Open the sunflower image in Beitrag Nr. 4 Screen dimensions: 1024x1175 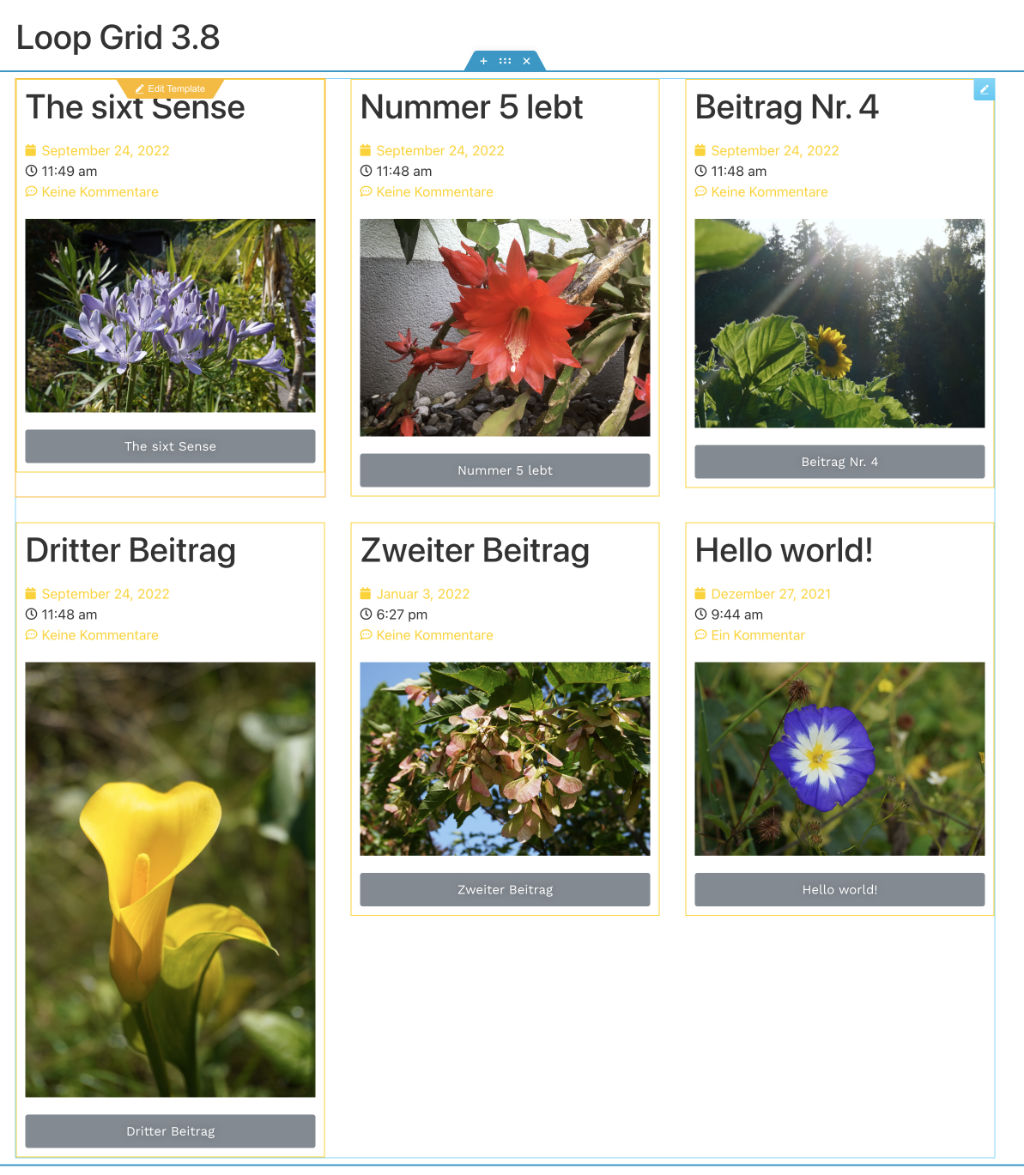click(x=840, y=323)
